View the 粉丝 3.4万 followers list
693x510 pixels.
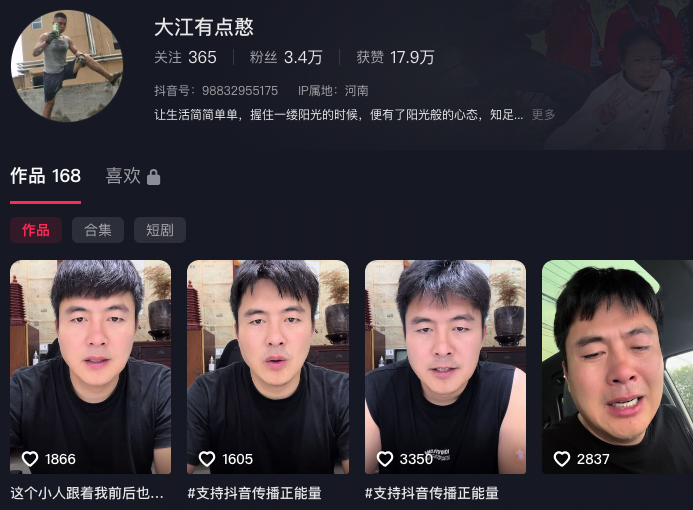(x=286, y=57)
